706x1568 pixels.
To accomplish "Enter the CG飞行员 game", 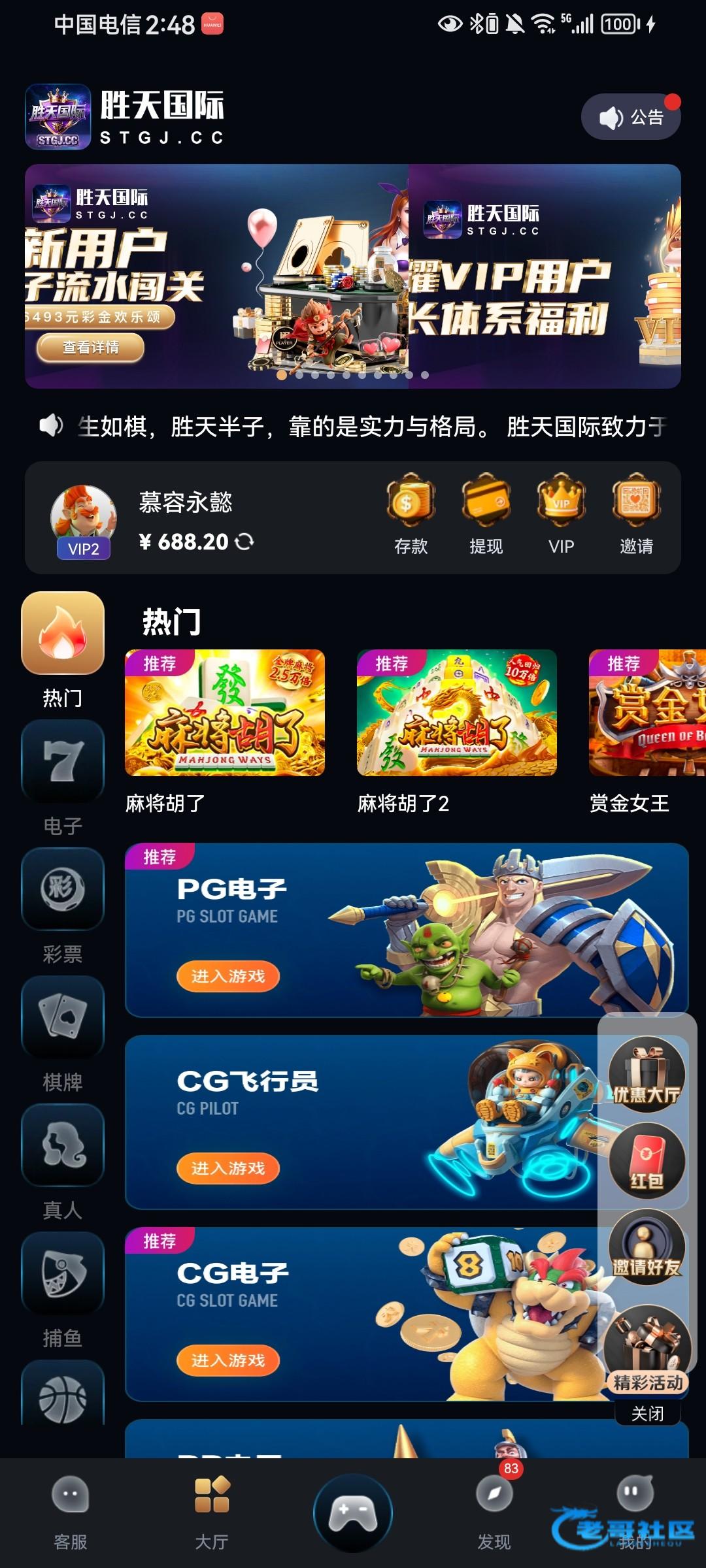I will [227, 1168].
